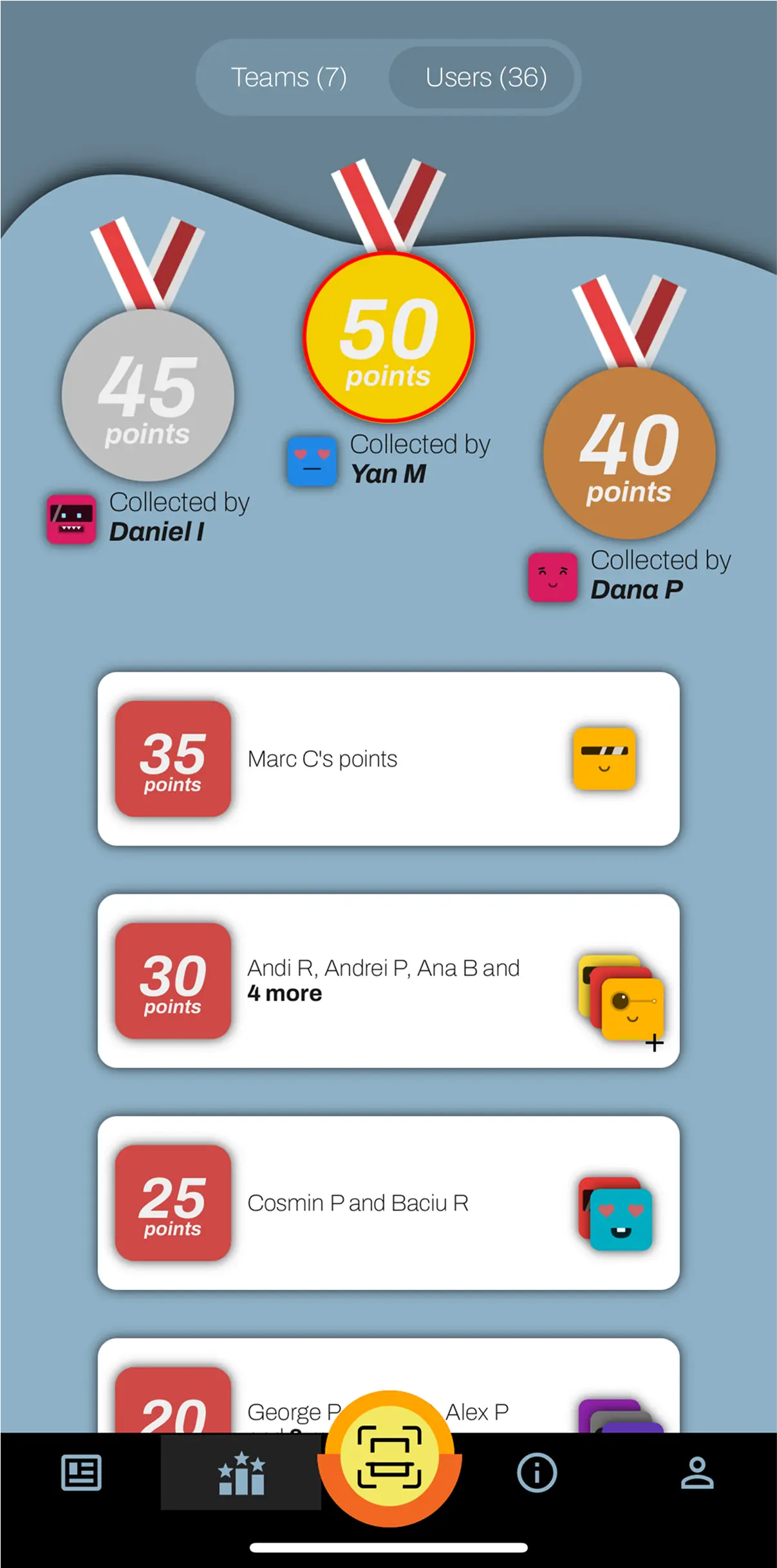Image resolution: width=777 pixels, height=1568 pixels.
Task: Open the news feed tab
Action: click(x=81, y=1472)
